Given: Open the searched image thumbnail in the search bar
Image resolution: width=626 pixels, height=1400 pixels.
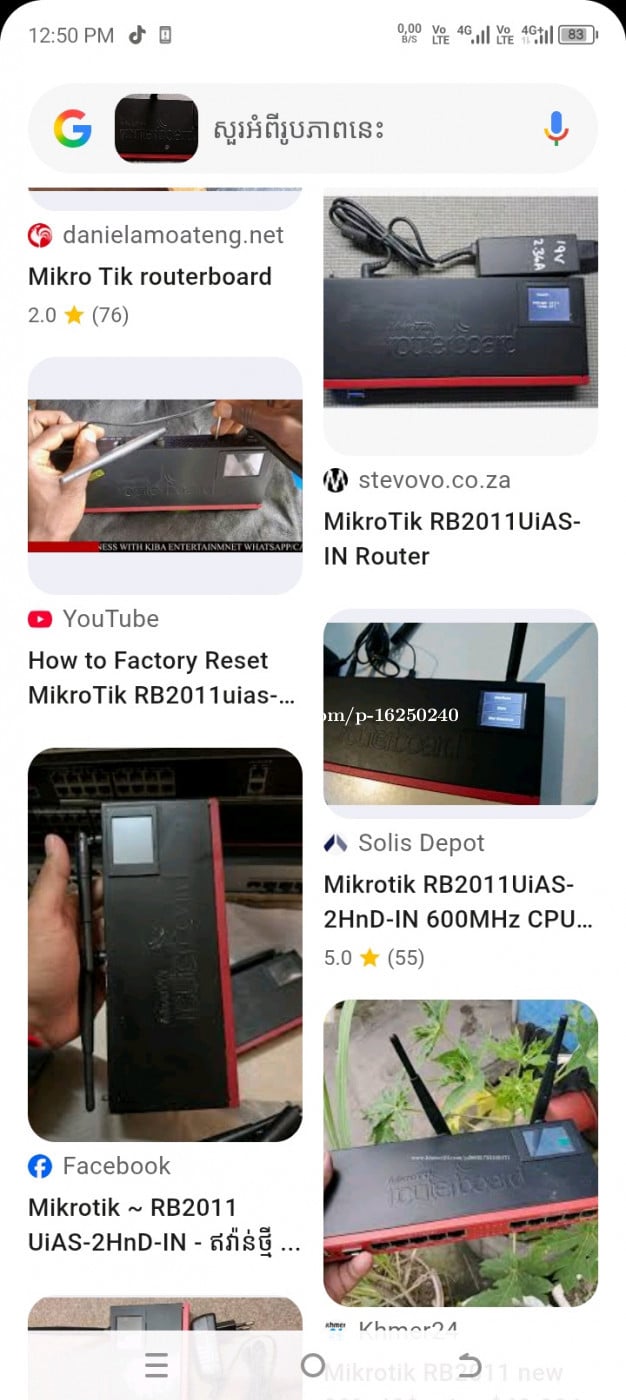Looking at the screenshot, I should (156, 129).
